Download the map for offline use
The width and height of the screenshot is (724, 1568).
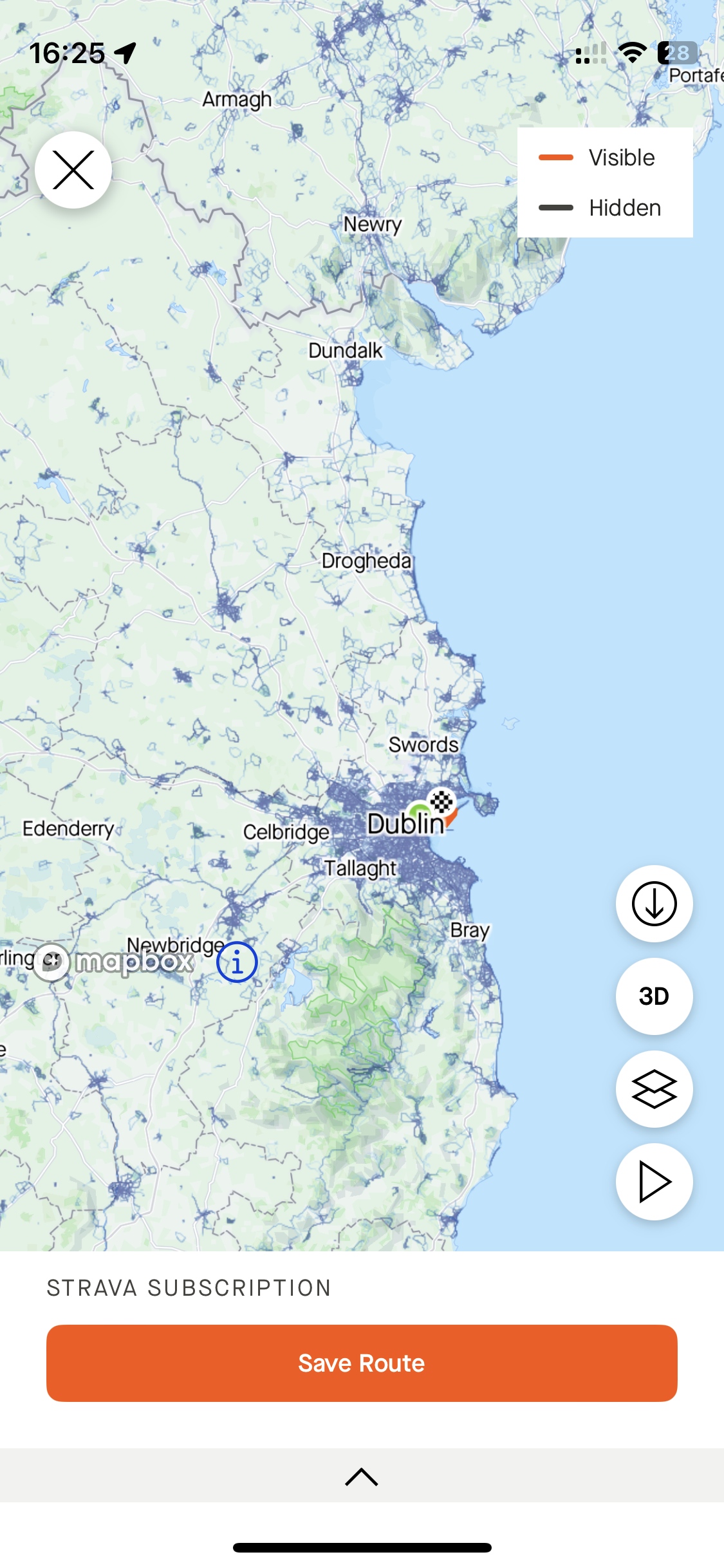654,904
